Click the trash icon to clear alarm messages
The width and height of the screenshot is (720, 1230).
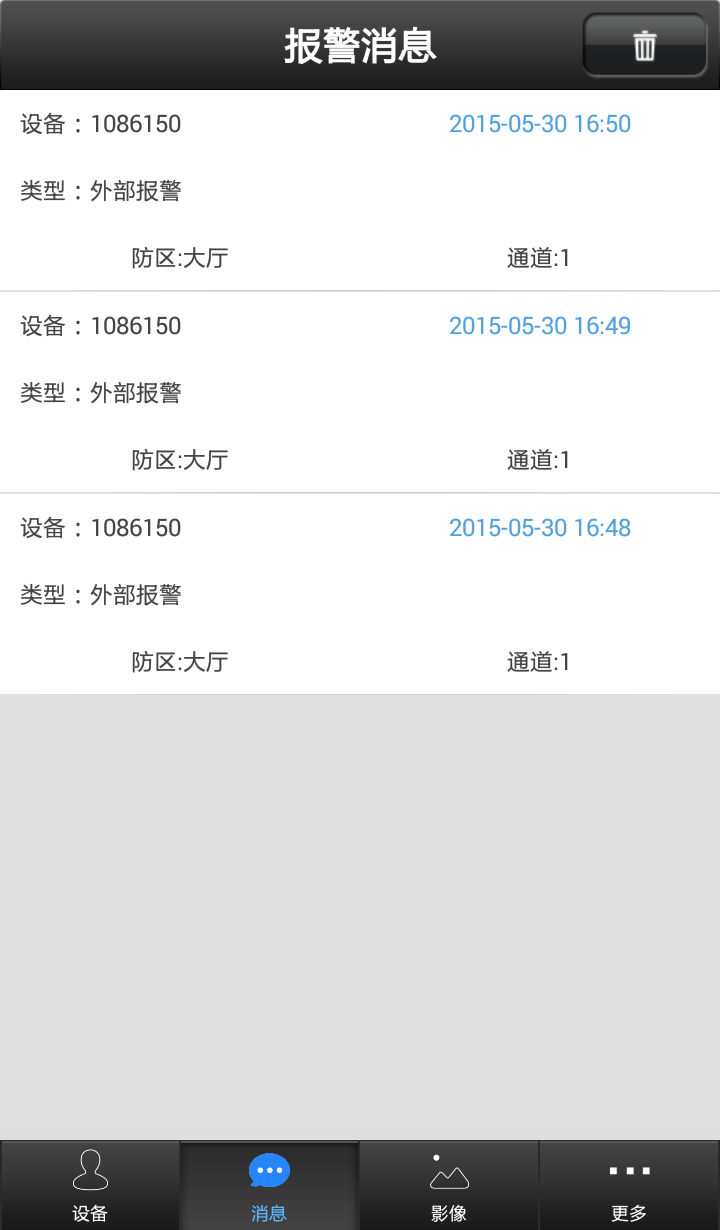point(644,45)
